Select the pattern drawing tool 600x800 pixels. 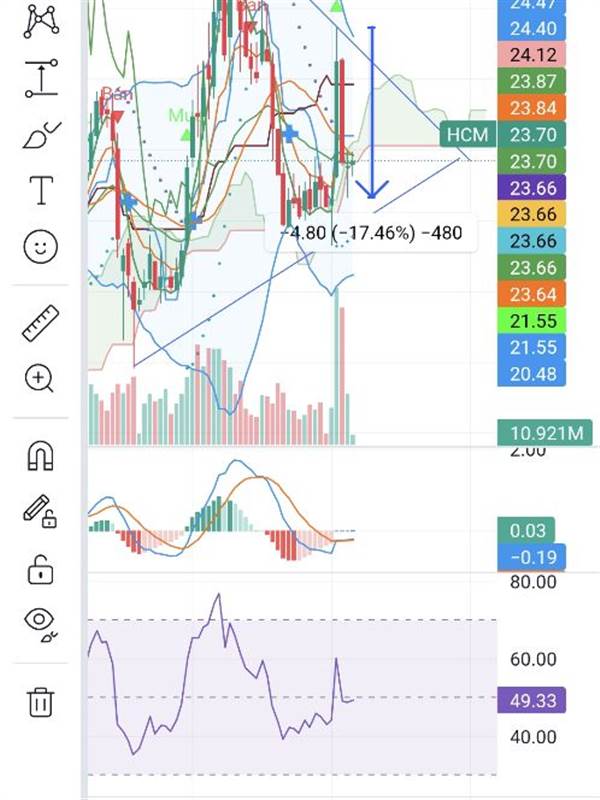click(x=40, y=20)
